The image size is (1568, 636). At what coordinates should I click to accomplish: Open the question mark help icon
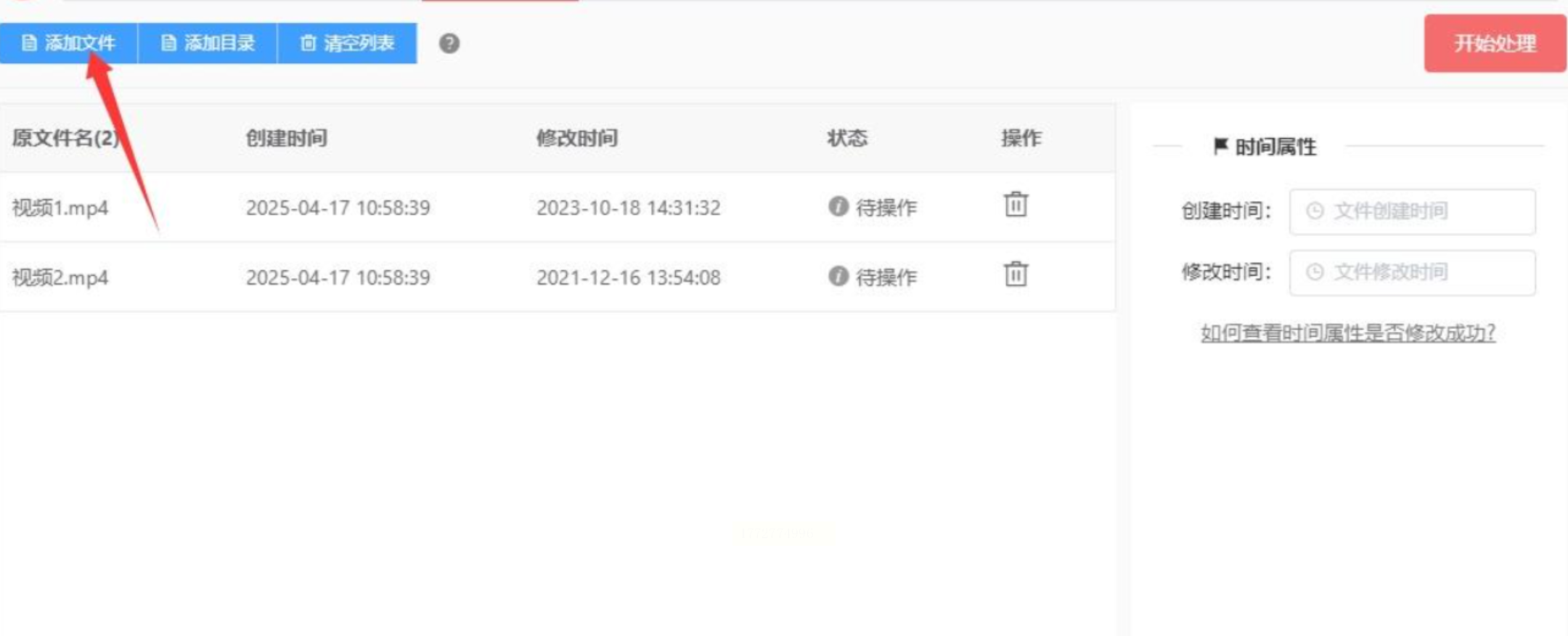[449, 44]
